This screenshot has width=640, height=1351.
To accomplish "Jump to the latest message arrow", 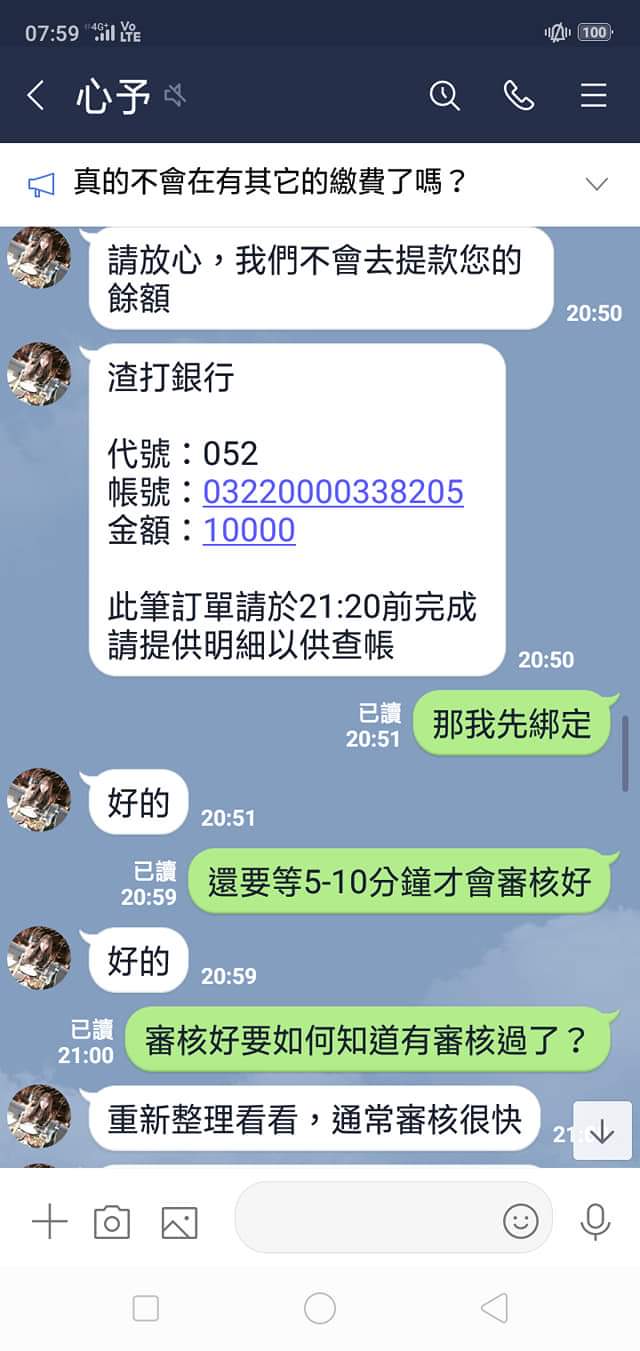I will point(602,1132).
